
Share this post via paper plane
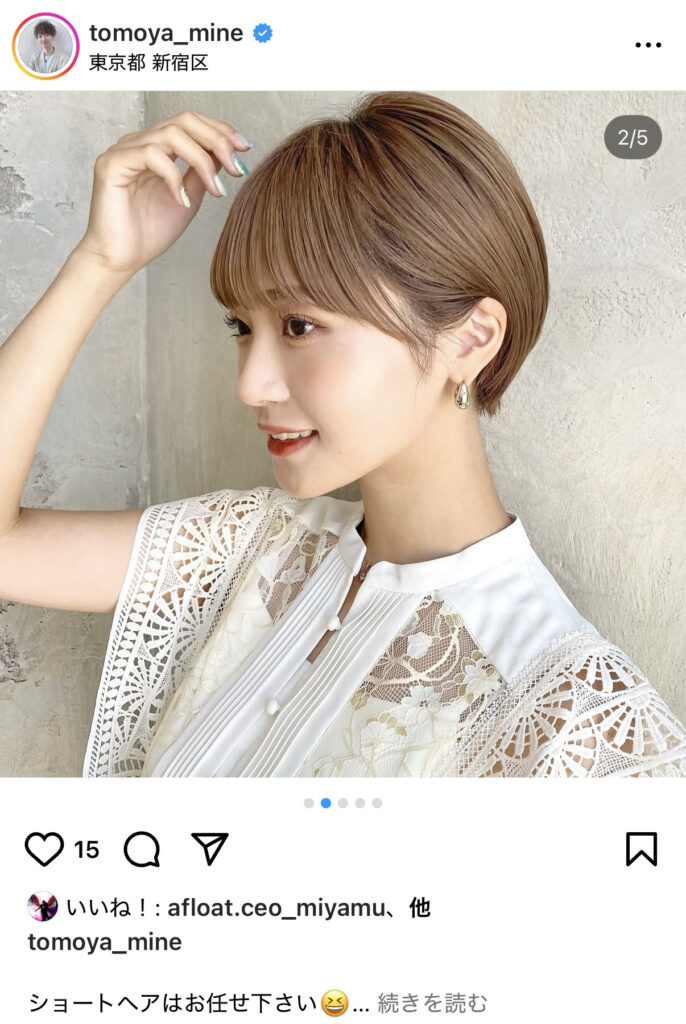[x=210, y=849]
